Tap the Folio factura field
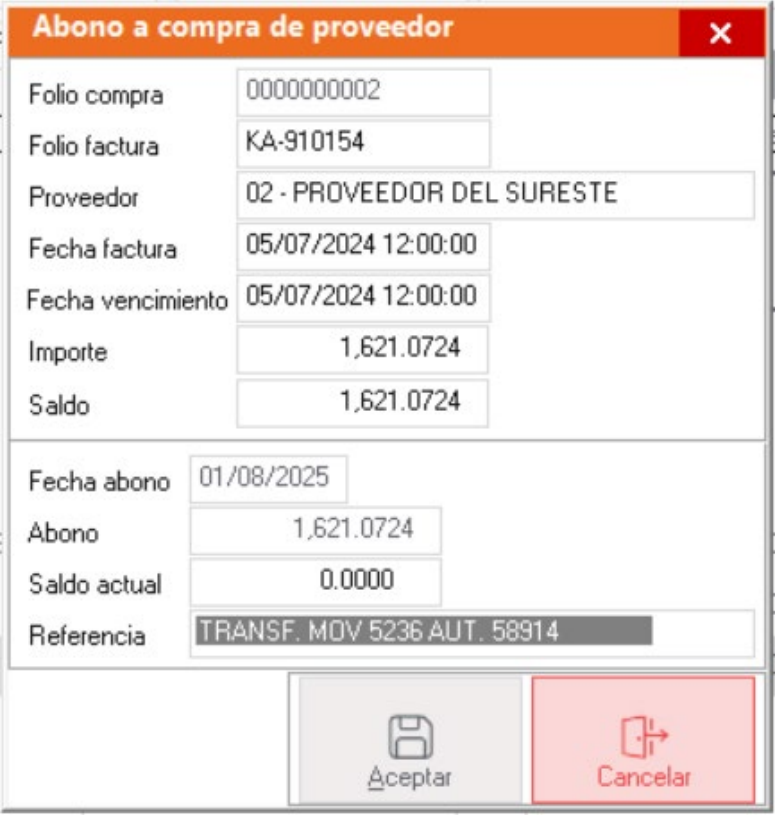Image resolution: width=775 pixels, height=815 pixels. pyautogui.click(x=364, y=143)
